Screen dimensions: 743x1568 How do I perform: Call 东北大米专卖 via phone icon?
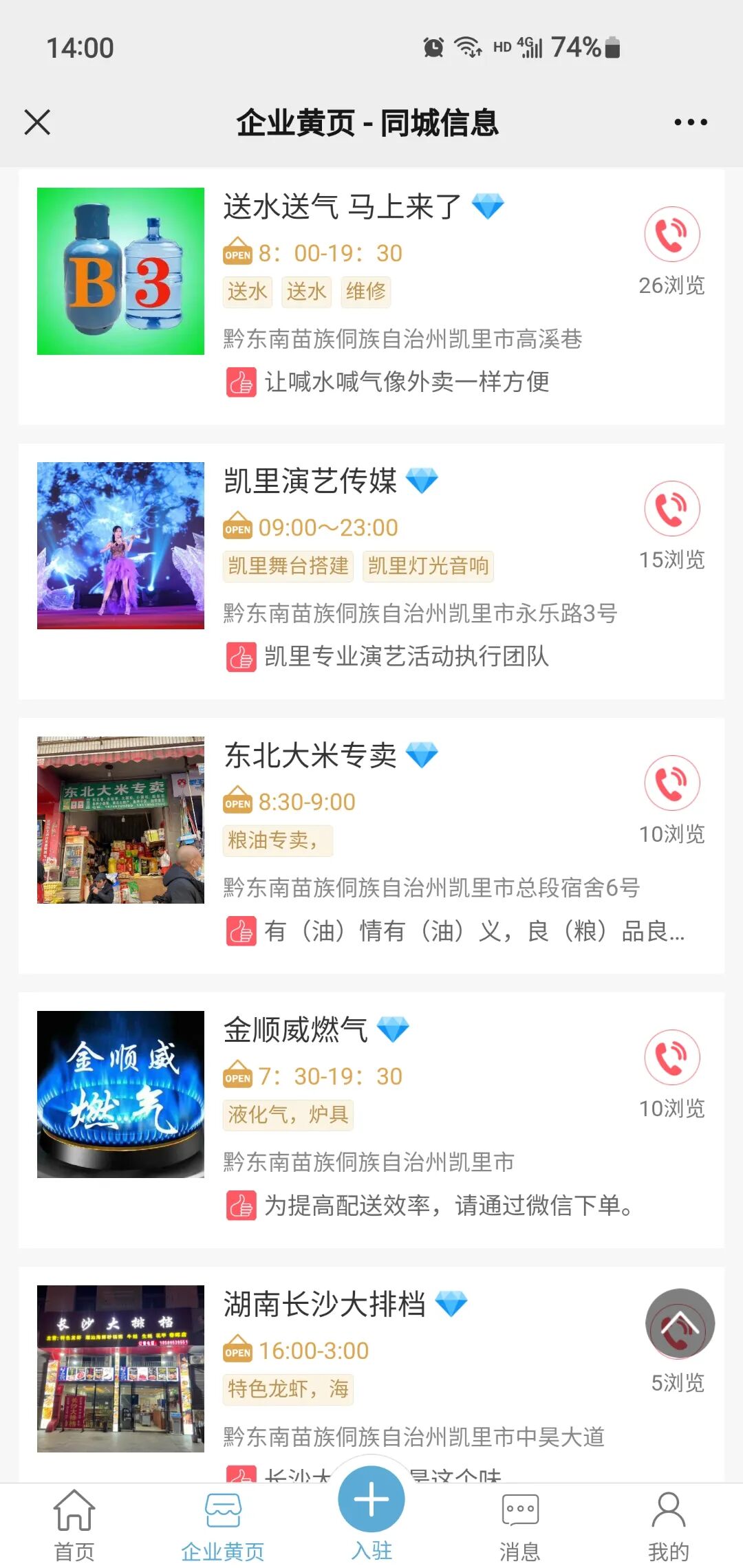[x=671, y=783]
